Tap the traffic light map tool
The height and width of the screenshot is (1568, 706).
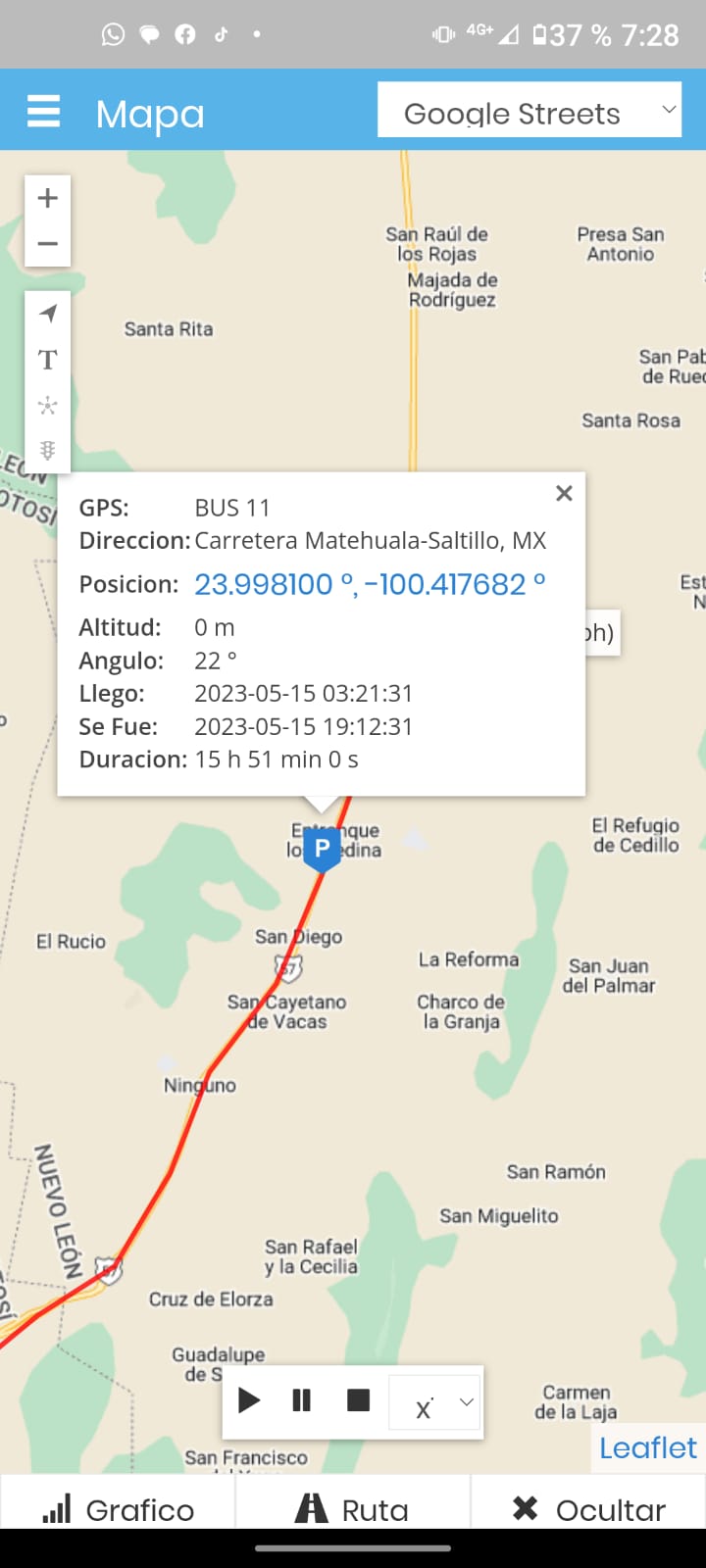(47, 451)
